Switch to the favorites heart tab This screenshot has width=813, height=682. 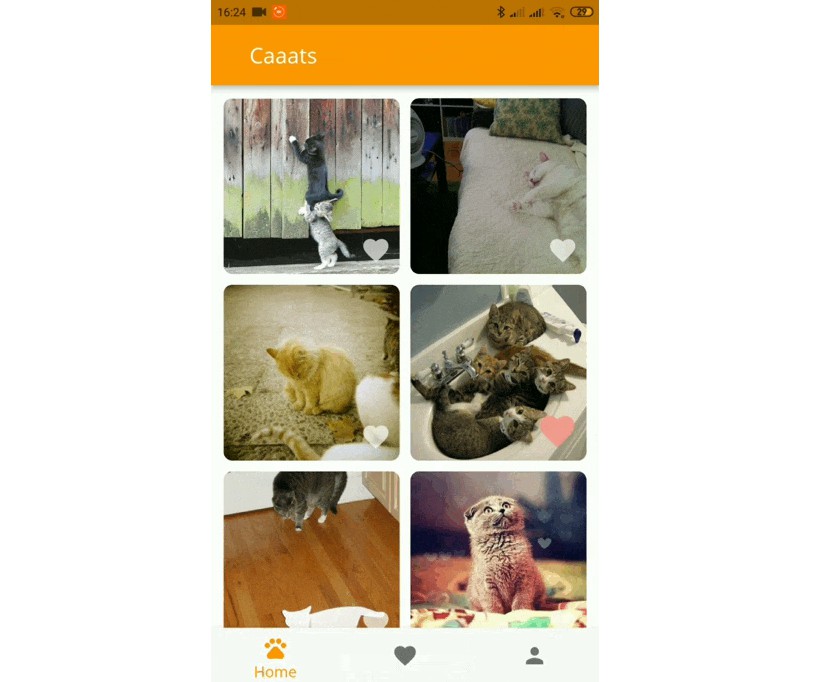(405, 655)
